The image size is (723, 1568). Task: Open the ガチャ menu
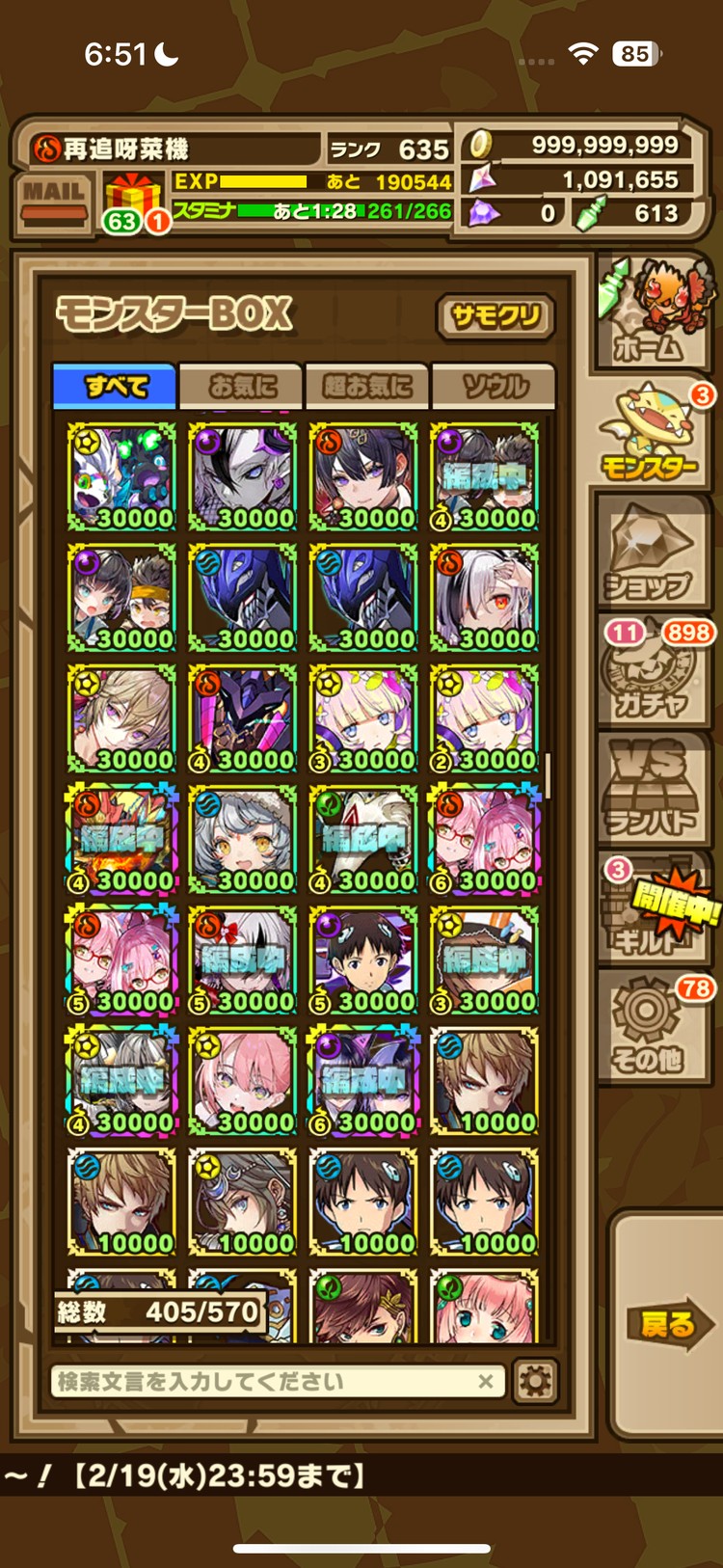point(652,675)
